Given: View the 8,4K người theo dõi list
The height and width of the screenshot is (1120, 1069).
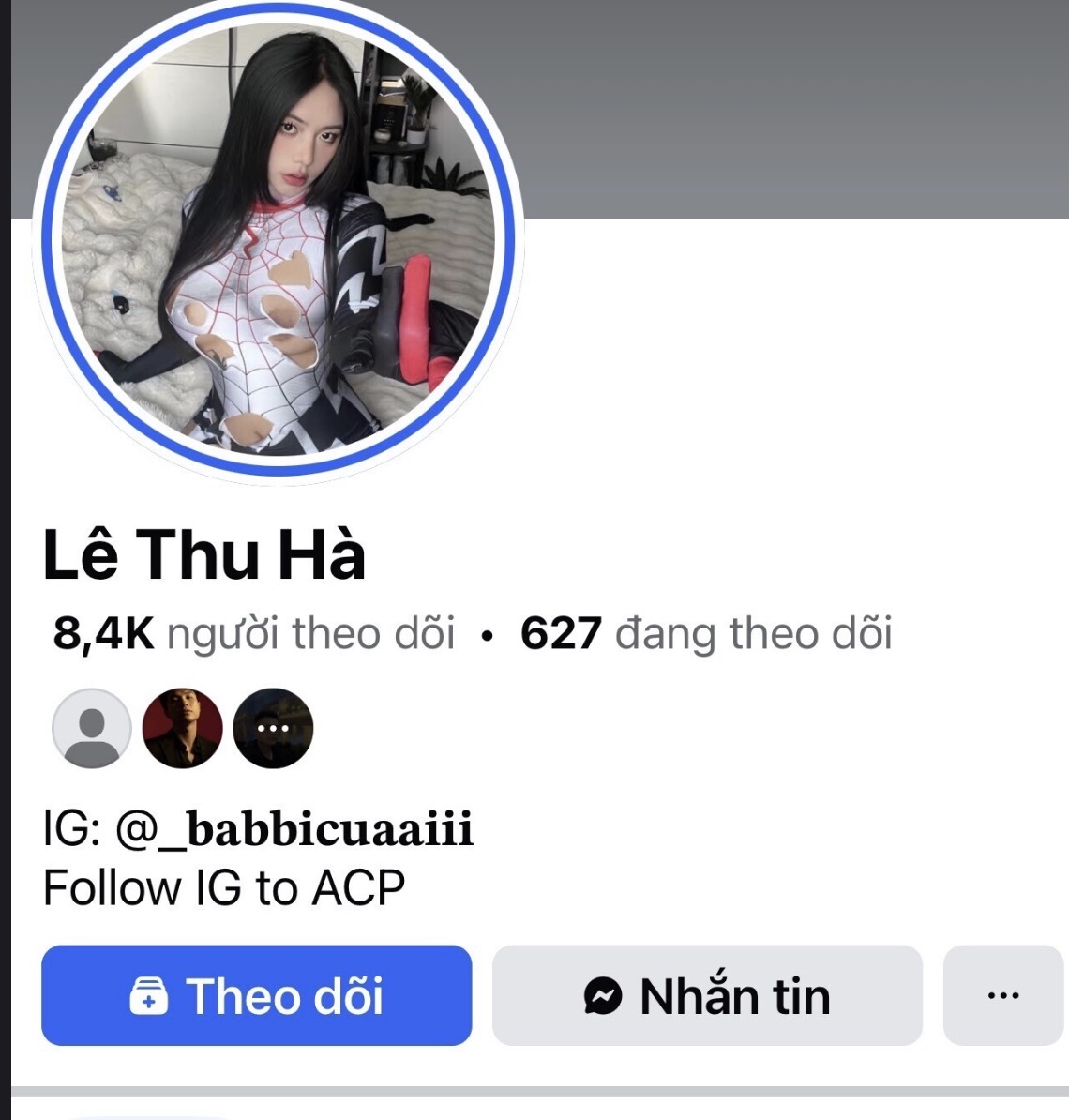Looking at the screenshot, I should pyautogui.click(x=254, y=634).
